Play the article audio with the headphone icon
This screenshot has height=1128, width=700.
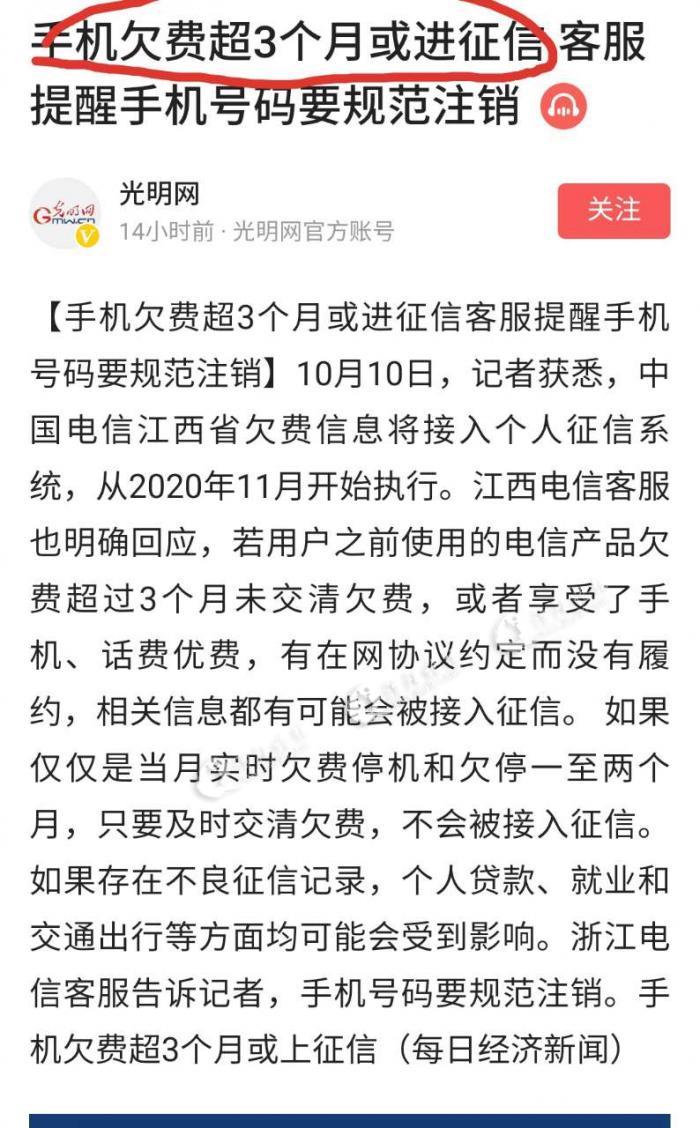tap(563, 107)
